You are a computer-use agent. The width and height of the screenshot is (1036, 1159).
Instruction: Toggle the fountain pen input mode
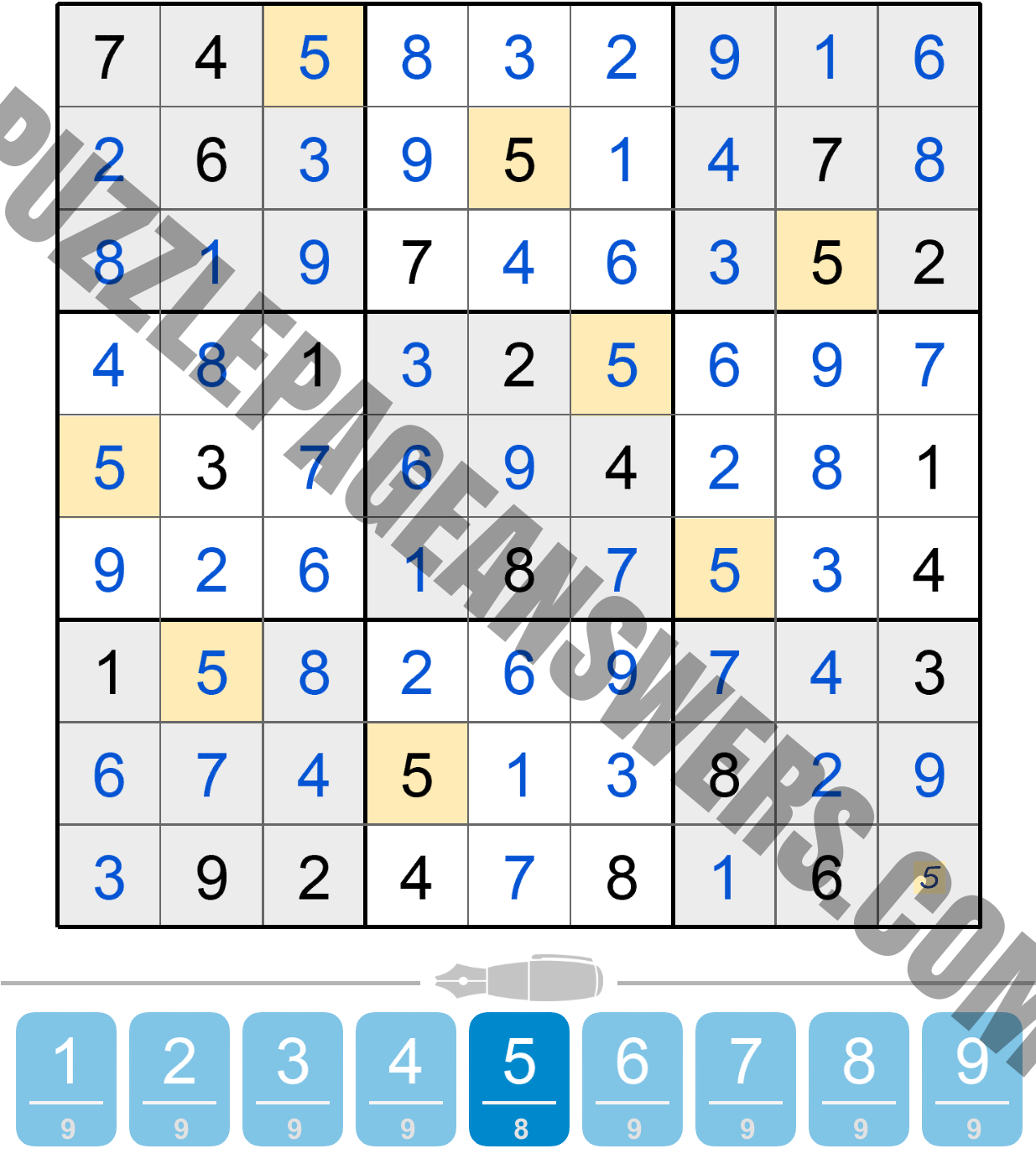(x=519, y=979)
